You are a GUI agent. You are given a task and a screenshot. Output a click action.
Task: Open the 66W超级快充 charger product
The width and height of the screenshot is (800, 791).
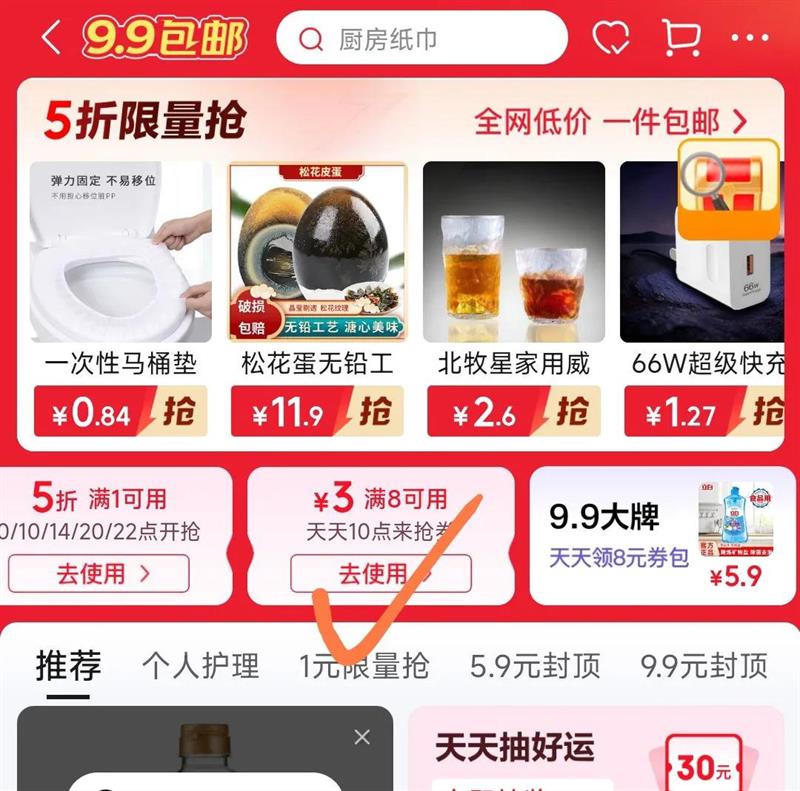click(705, 290)
